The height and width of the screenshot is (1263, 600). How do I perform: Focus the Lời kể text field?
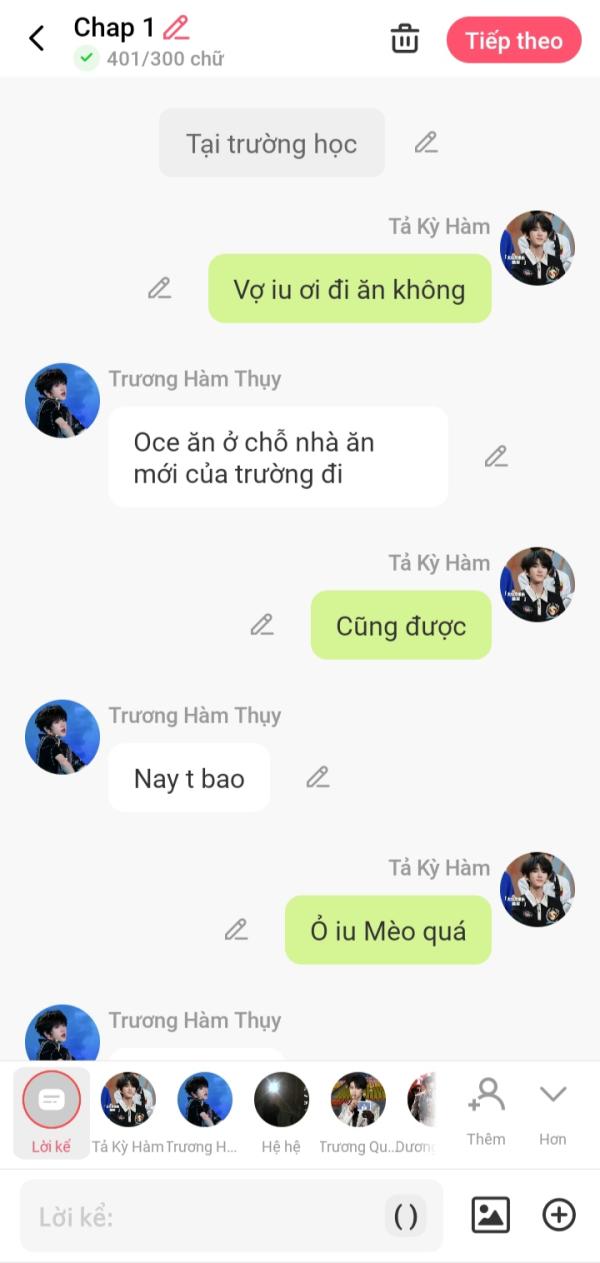click(200, 1216)
